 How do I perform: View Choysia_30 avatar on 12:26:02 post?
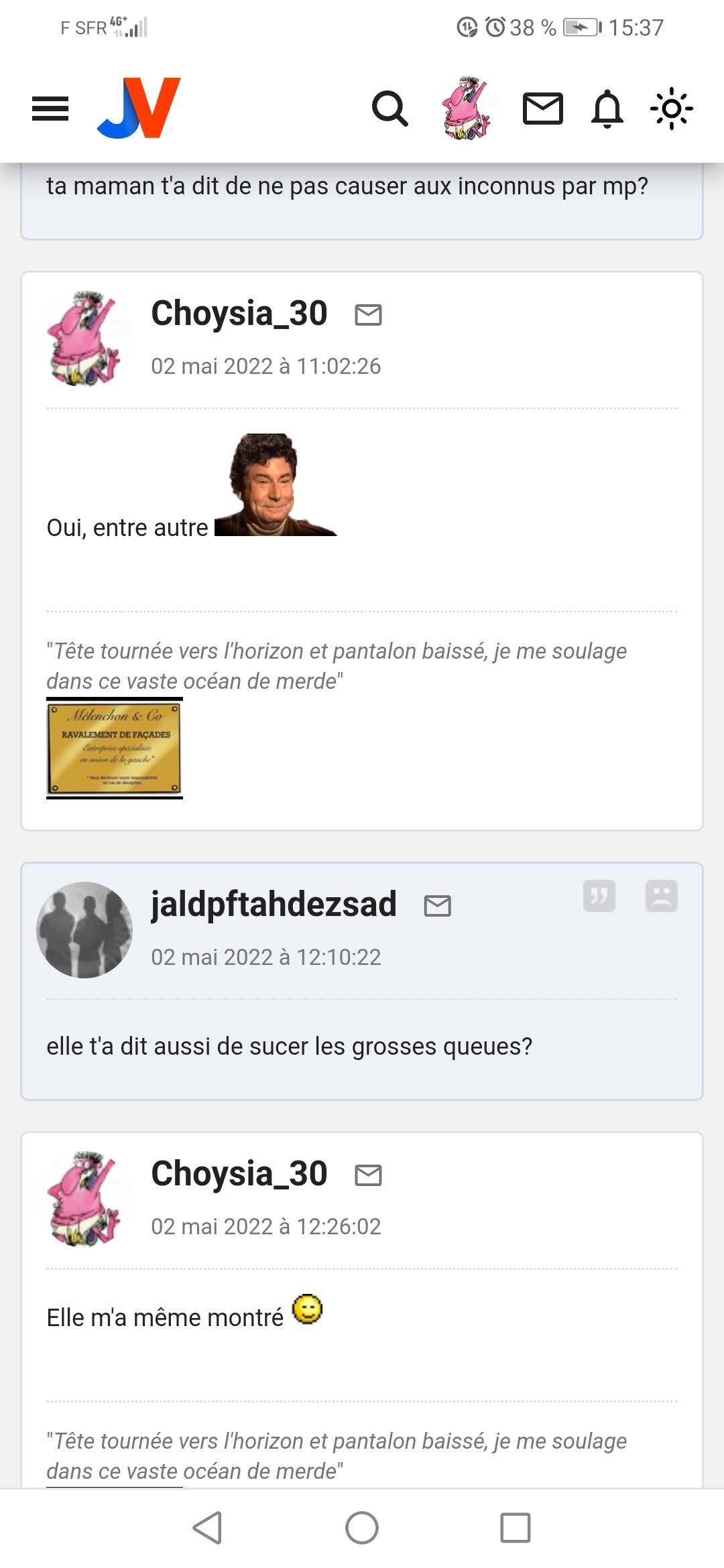coord(84,1199)
